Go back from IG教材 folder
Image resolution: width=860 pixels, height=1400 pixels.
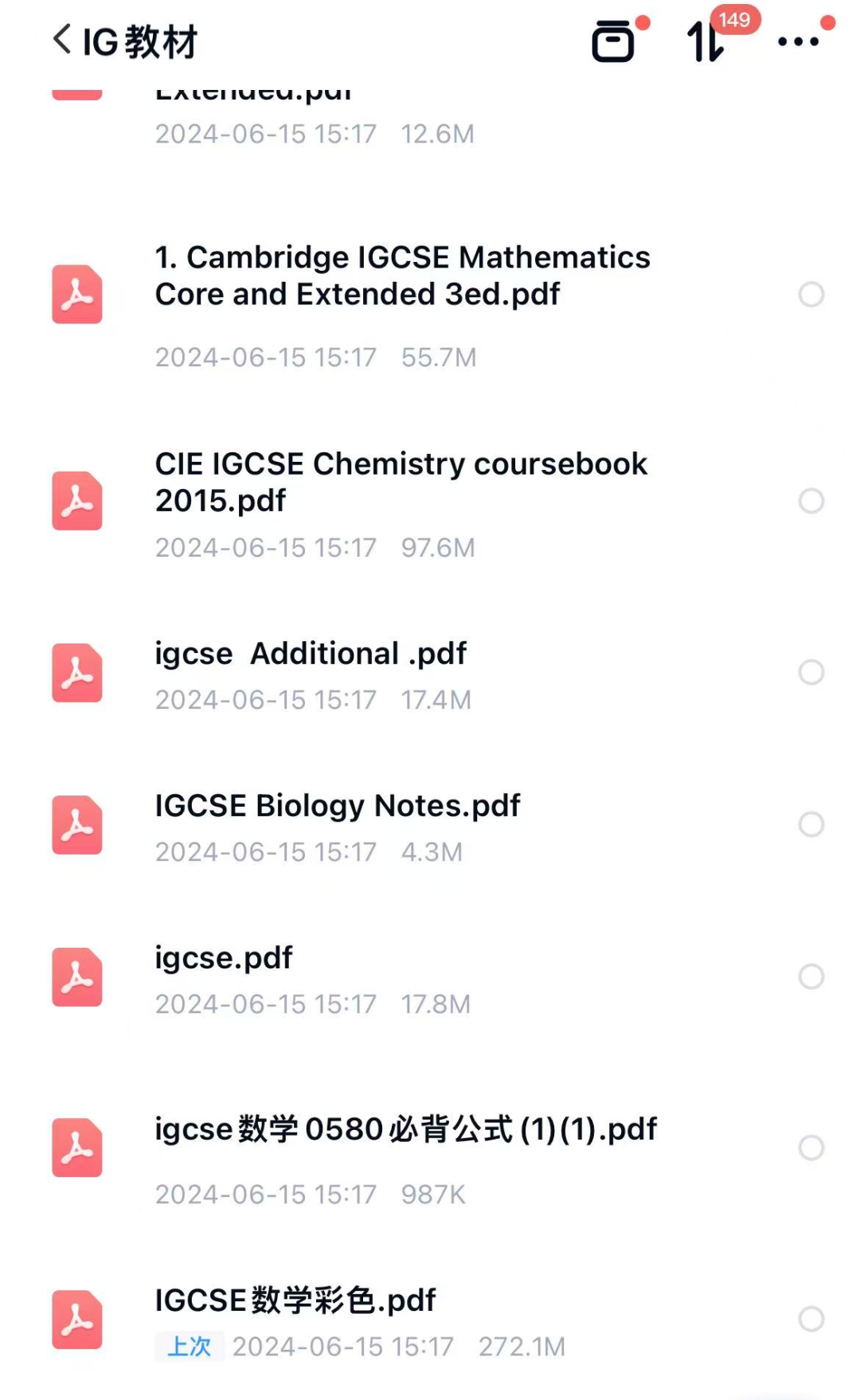62,39
